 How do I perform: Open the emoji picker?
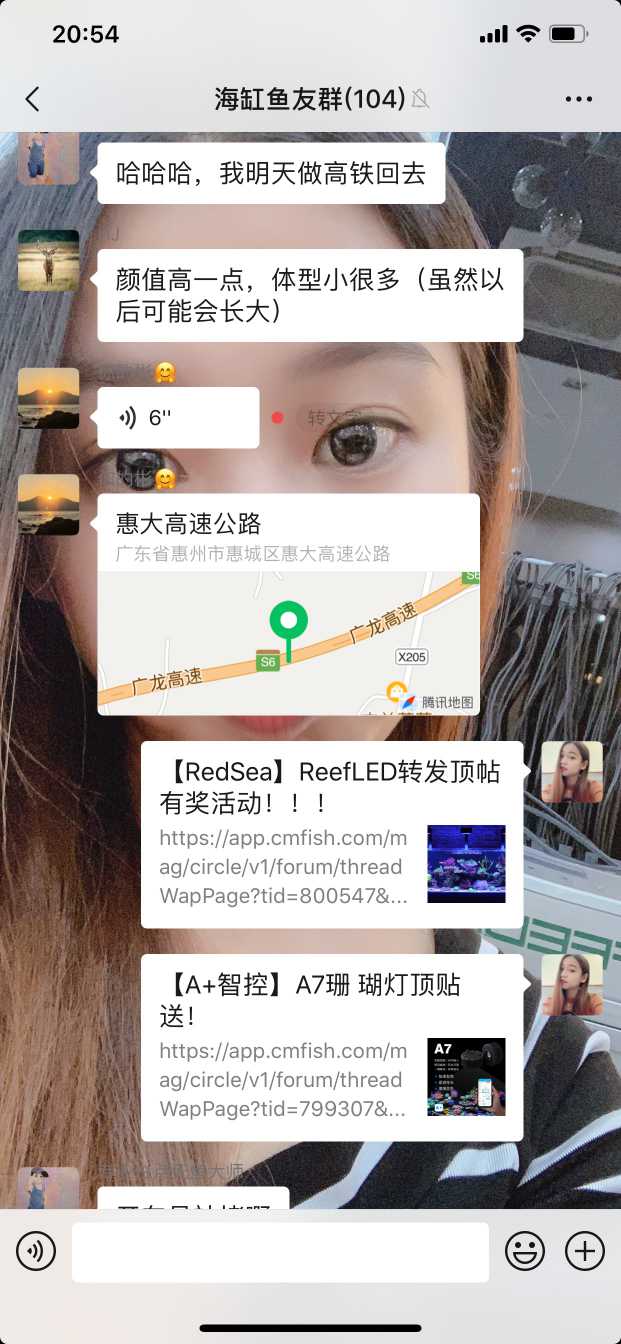pos(524,1251)
